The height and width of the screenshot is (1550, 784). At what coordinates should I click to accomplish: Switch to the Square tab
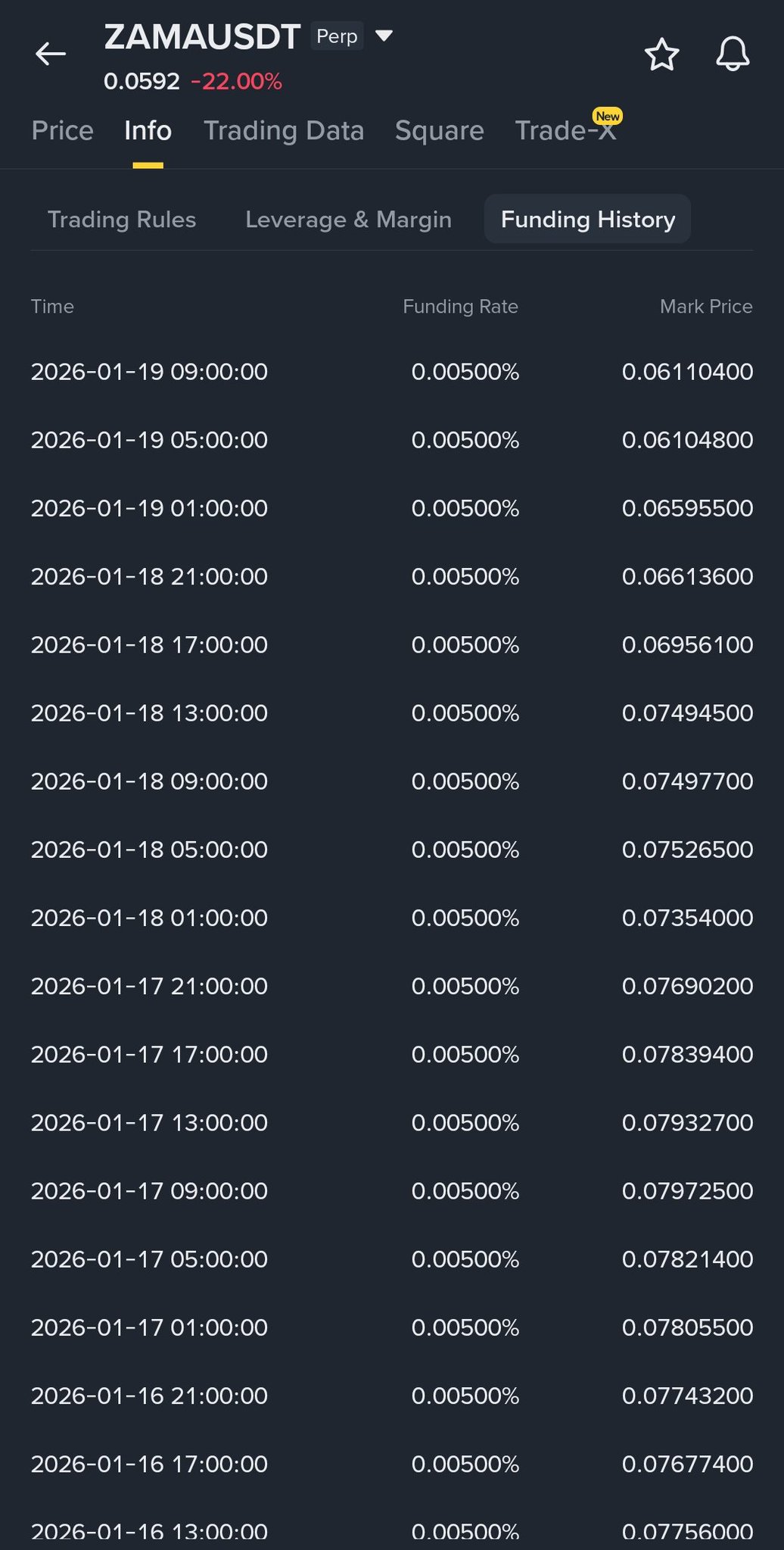(439, 131)
